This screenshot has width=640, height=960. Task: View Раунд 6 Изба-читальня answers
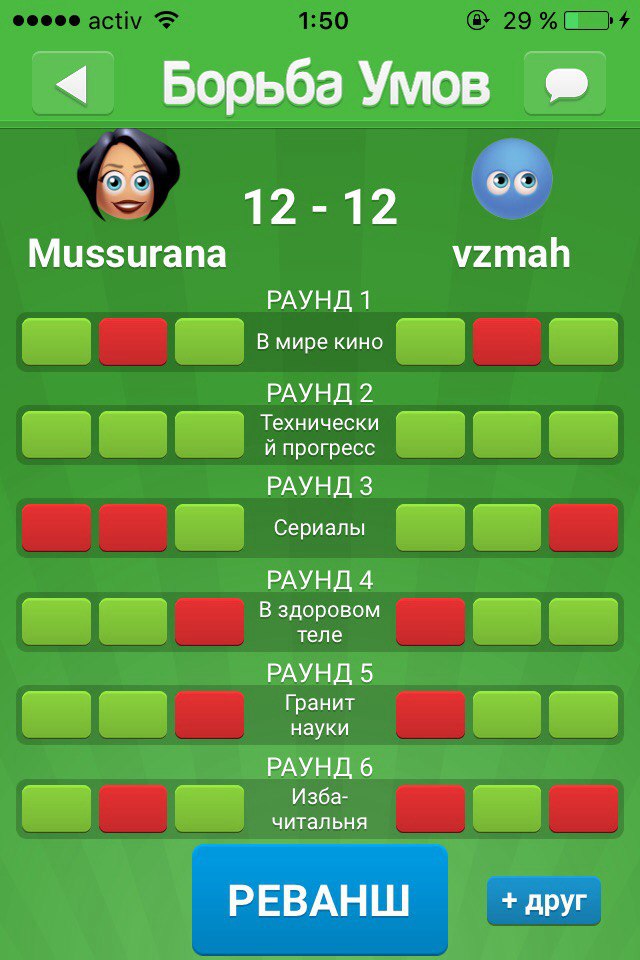pyautogui.click(x=319, y=809)
